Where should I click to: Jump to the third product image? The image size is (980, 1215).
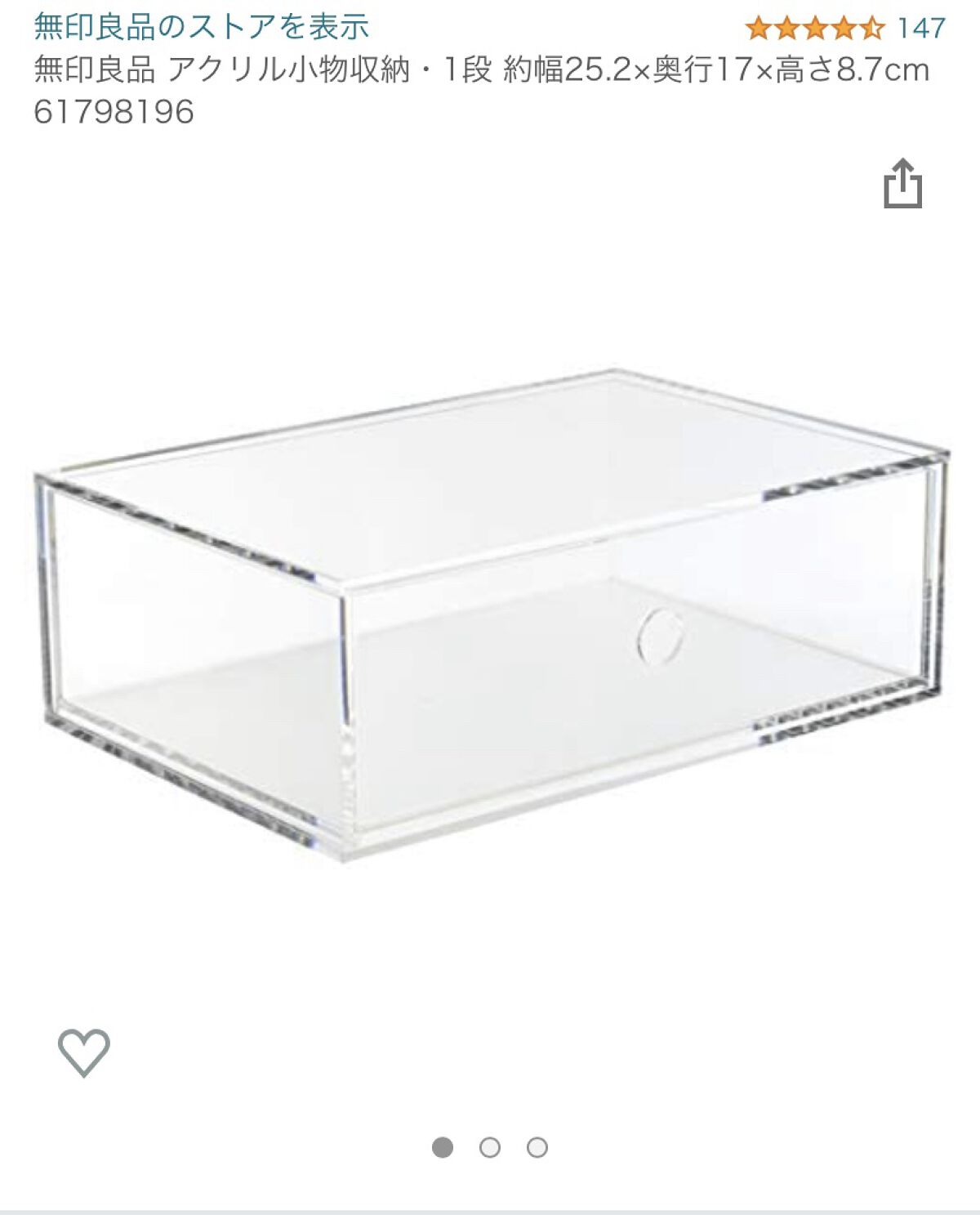pos(537,1147)
